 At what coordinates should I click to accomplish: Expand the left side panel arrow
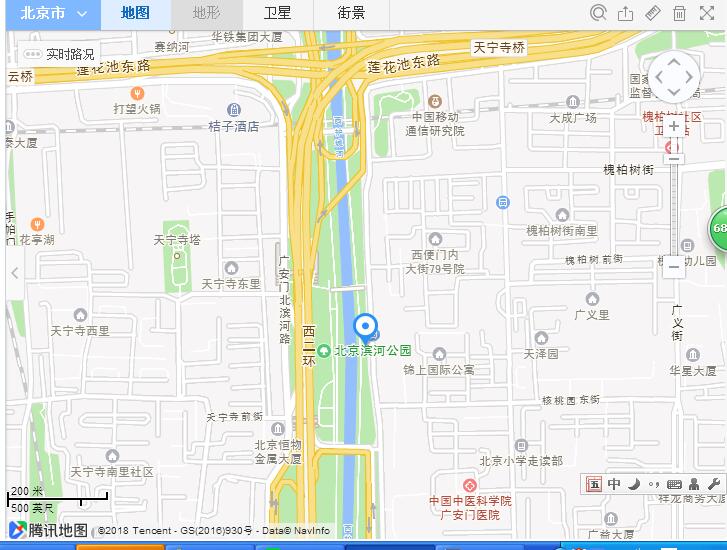(14, 272)
